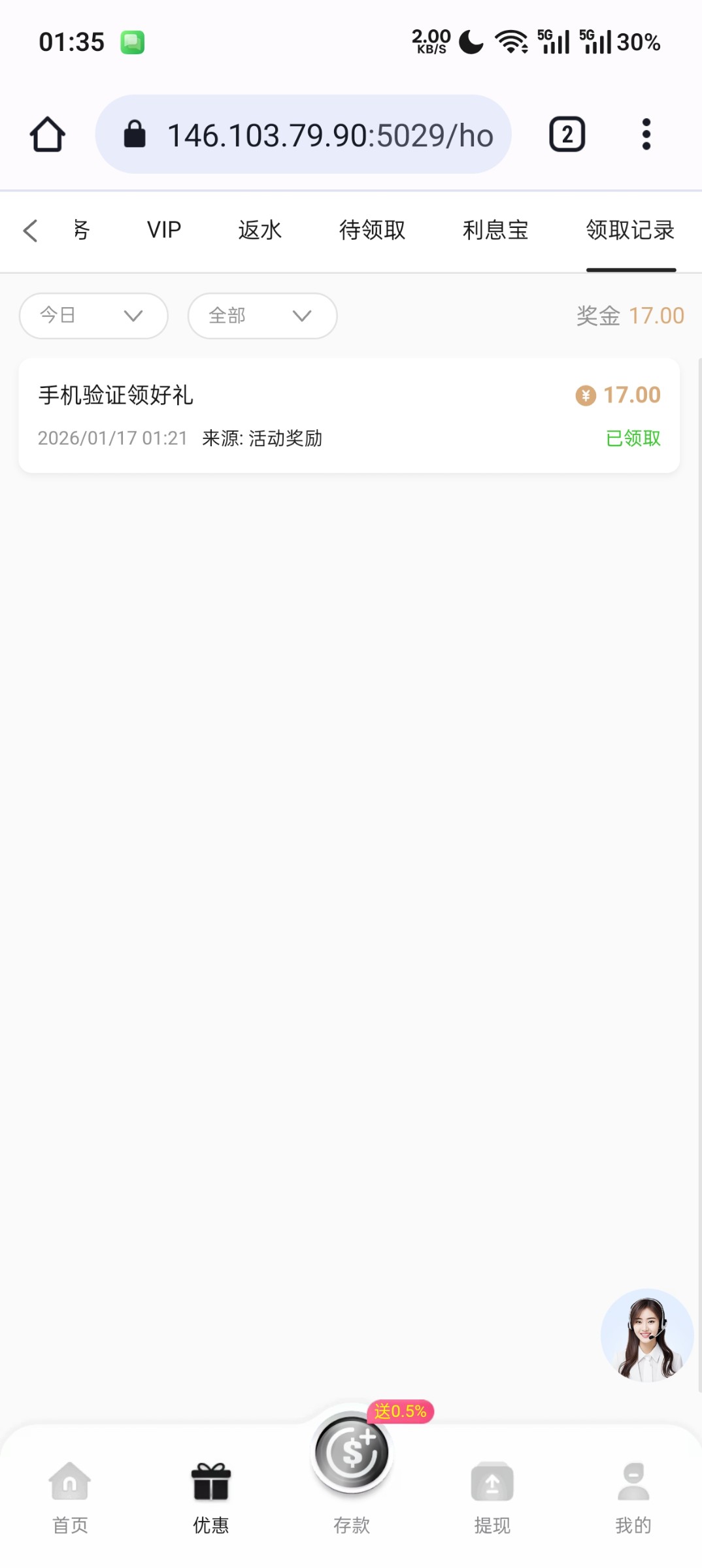Open the 待领取 tab

(x=372, y=230)
